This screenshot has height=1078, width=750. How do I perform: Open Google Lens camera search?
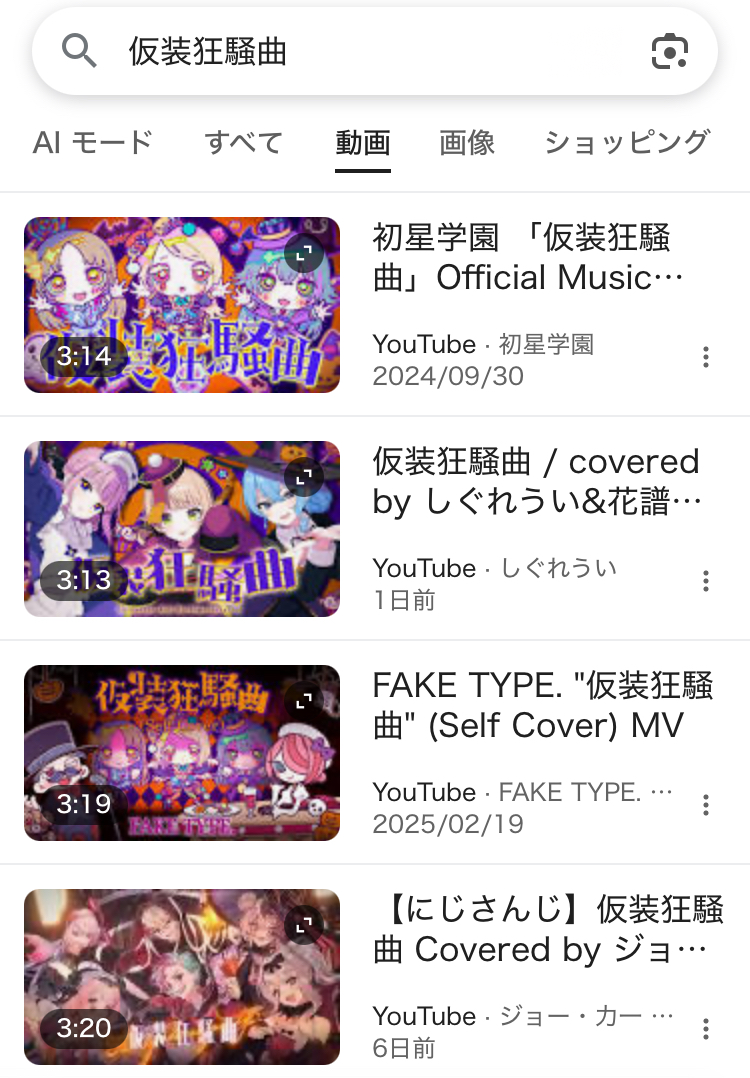click(669, 51)
